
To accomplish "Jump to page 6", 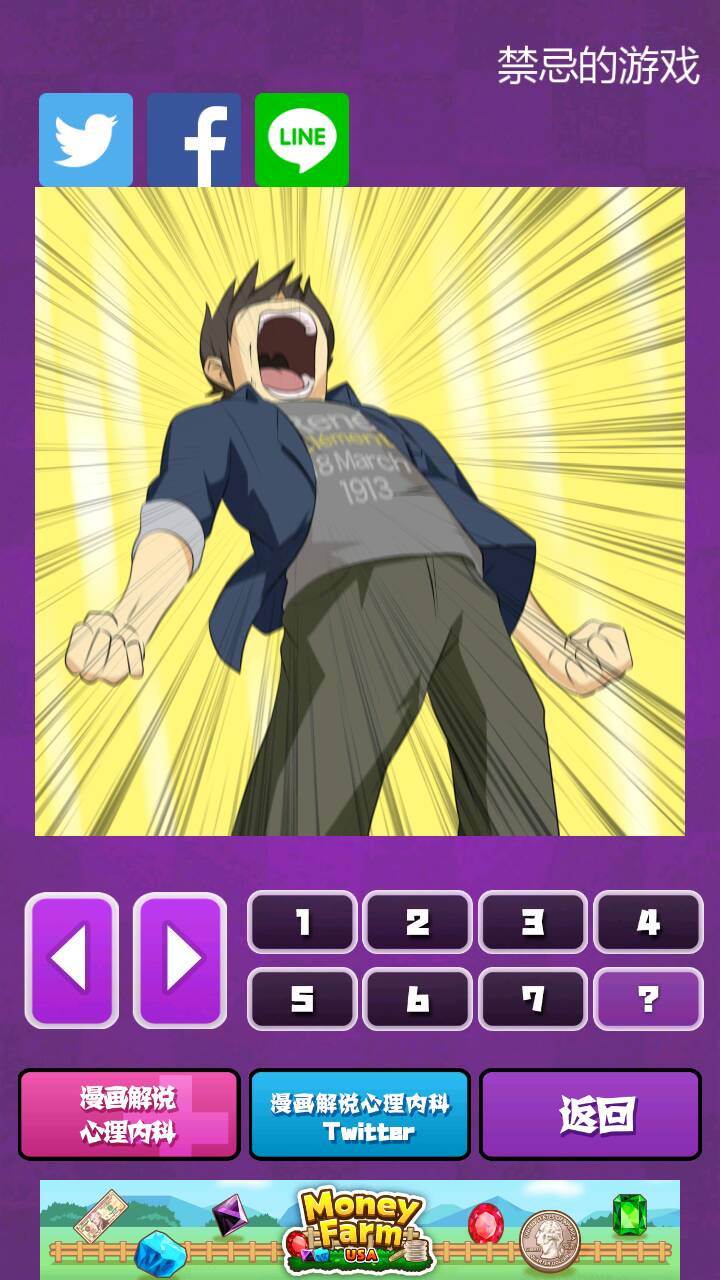I will point(417,998).
